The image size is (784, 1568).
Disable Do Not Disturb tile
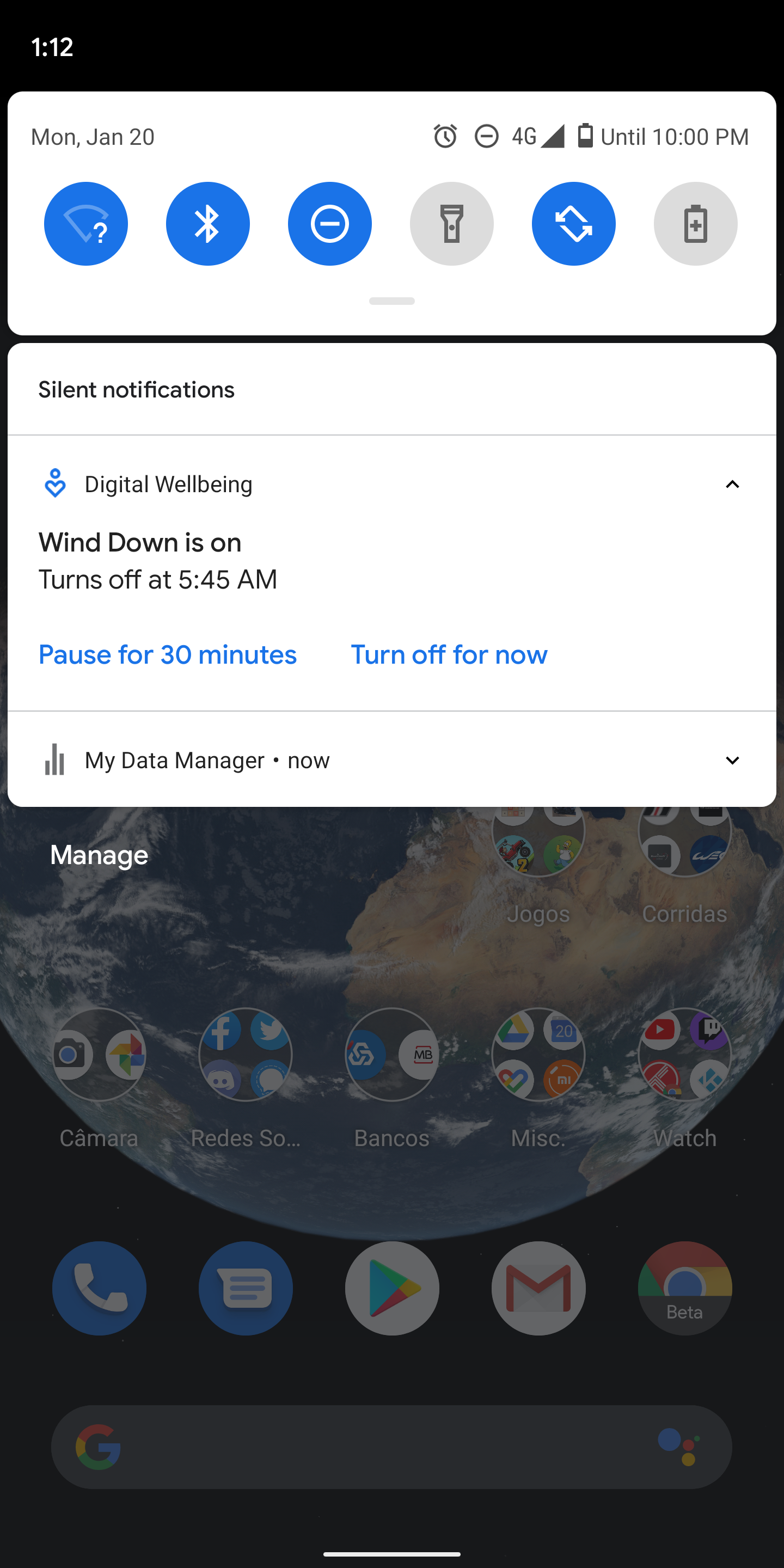(x=330, y=223)
